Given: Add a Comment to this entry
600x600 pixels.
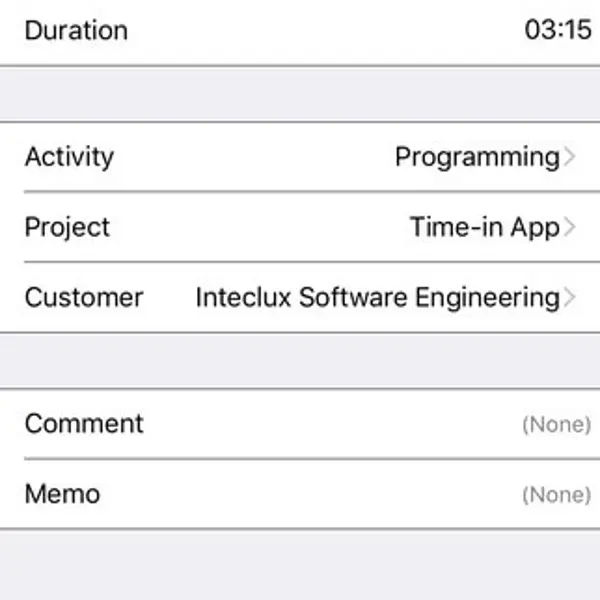Looking at the screenshot, I should (x=300, y=424).
